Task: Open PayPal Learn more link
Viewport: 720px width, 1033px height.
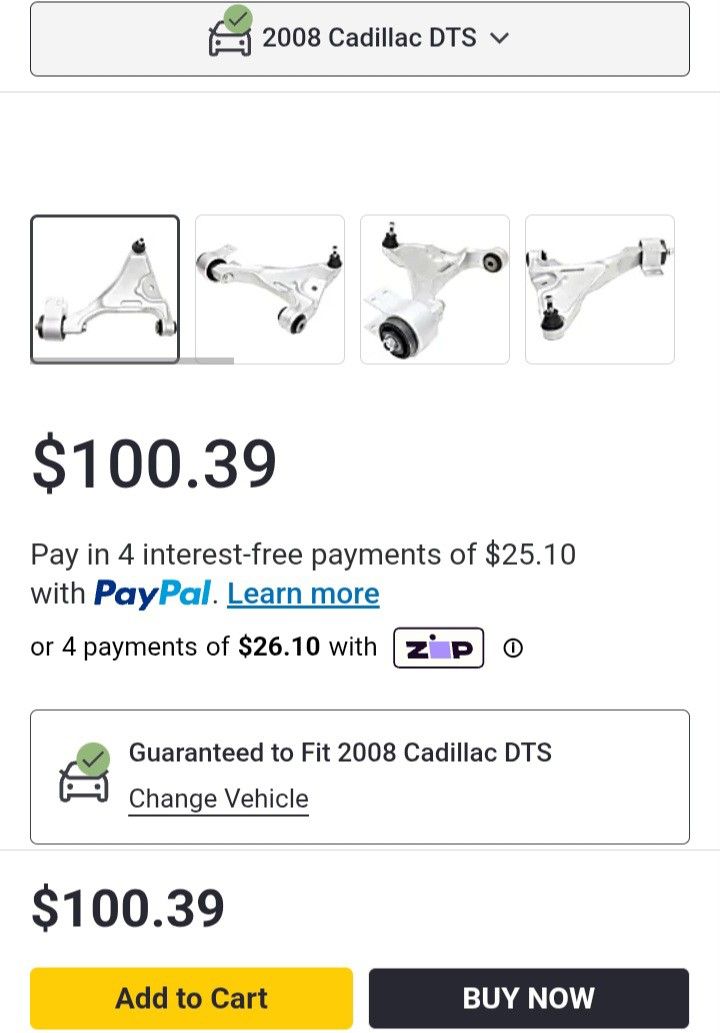Action: click(303, 594)
